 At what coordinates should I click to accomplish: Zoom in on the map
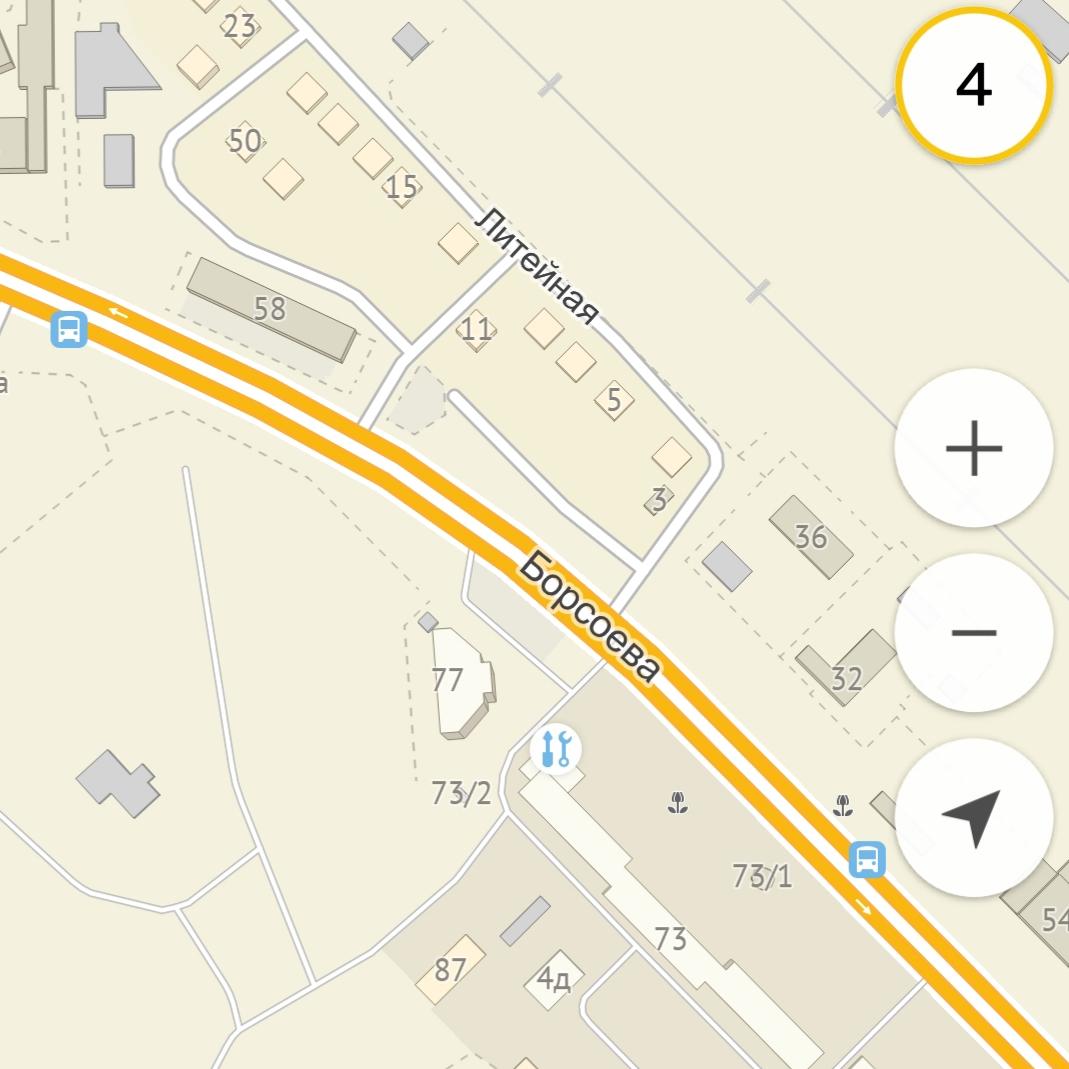click(x=973, y=448)
